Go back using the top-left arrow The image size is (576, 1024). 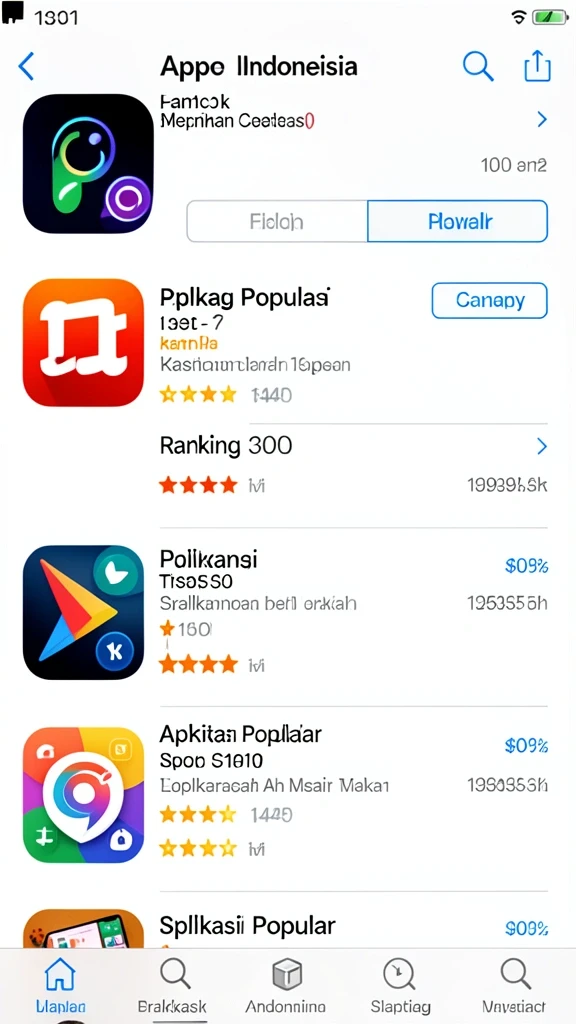[x=26, y=67]
